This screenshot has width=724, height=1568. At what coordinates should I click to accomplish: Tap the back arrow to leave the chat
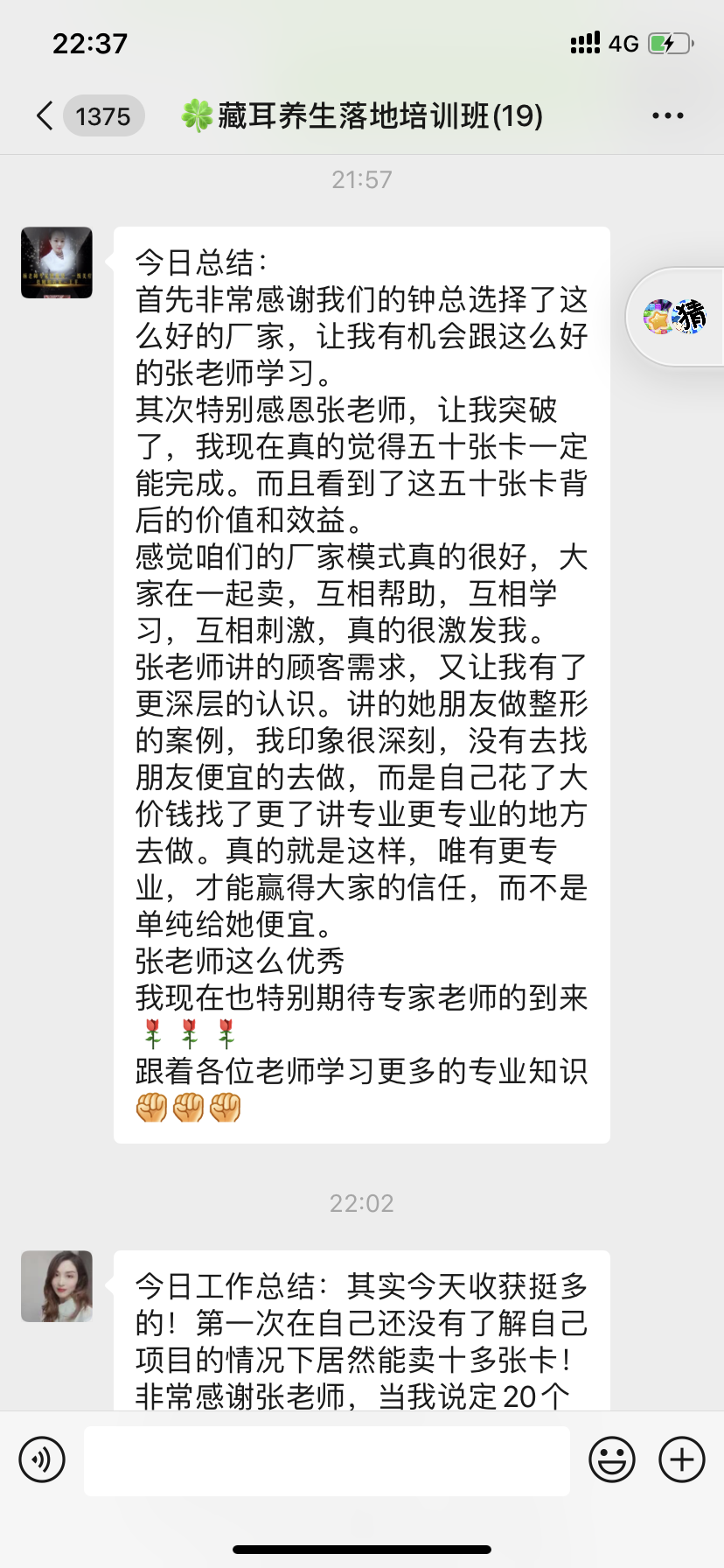[x=44, y=115]
